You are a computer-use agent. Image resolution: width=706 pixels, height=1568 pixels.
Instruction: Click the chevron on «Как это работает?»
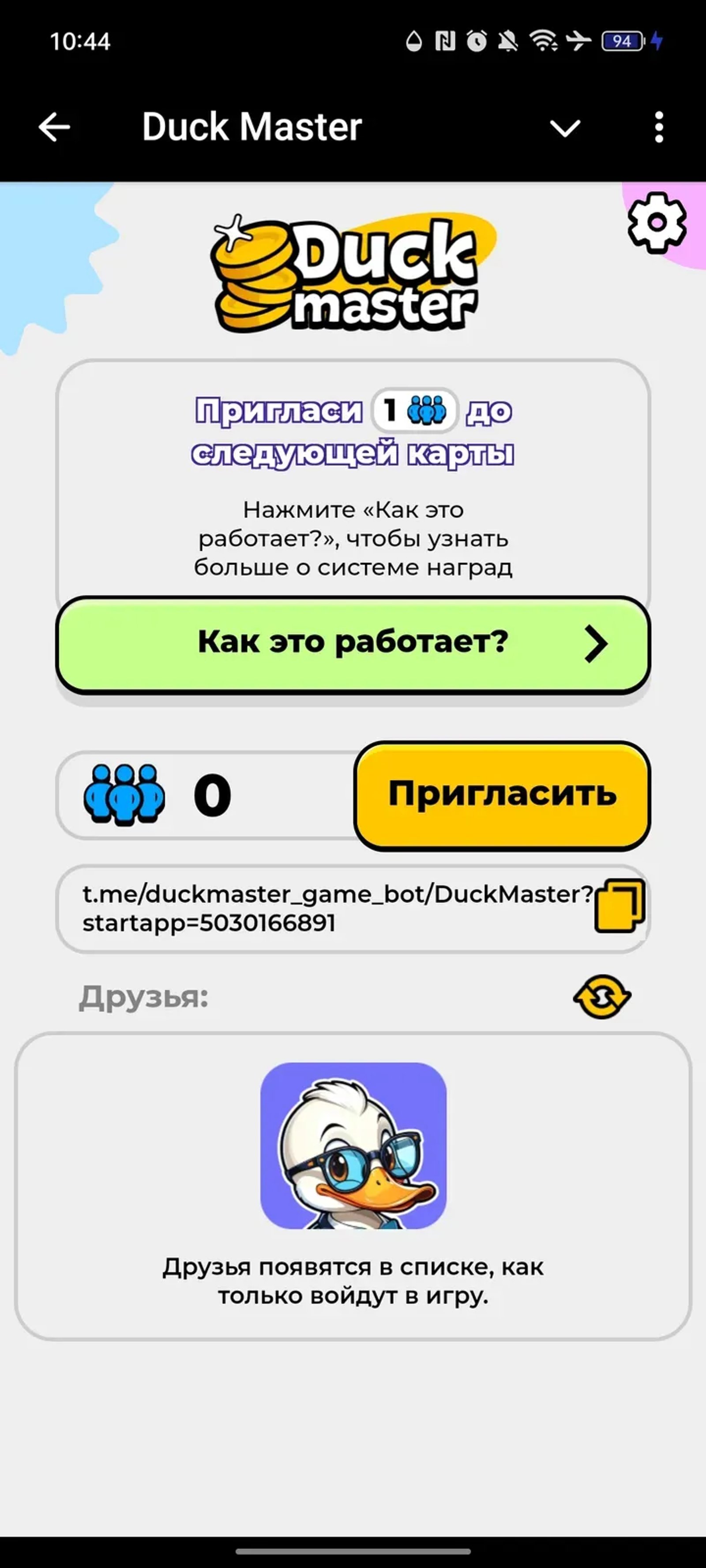(x=596, y=643)
